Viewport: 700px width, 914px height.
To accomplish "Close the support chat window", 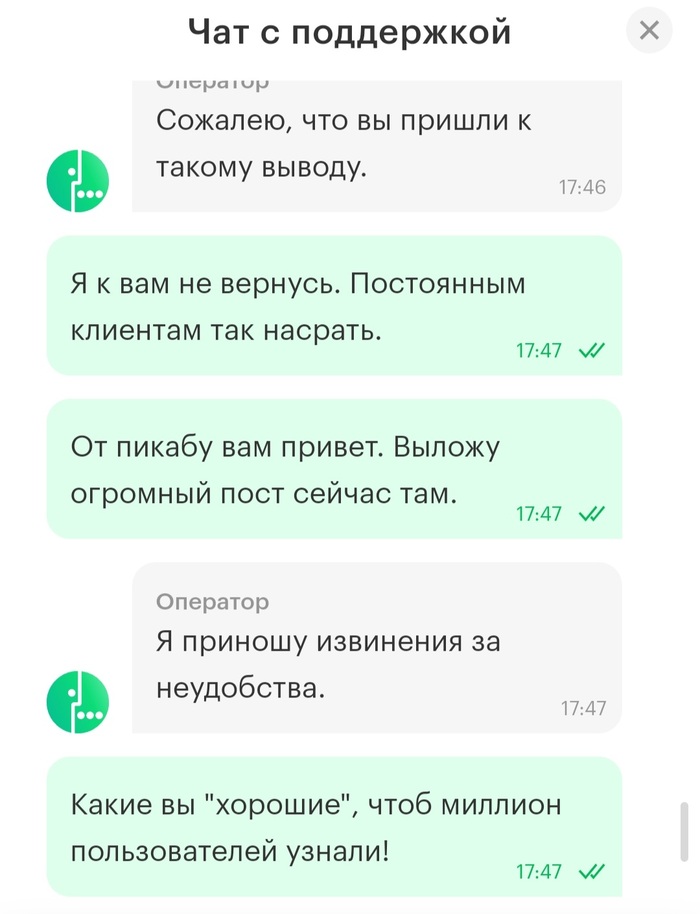I will tap(649, 31).
